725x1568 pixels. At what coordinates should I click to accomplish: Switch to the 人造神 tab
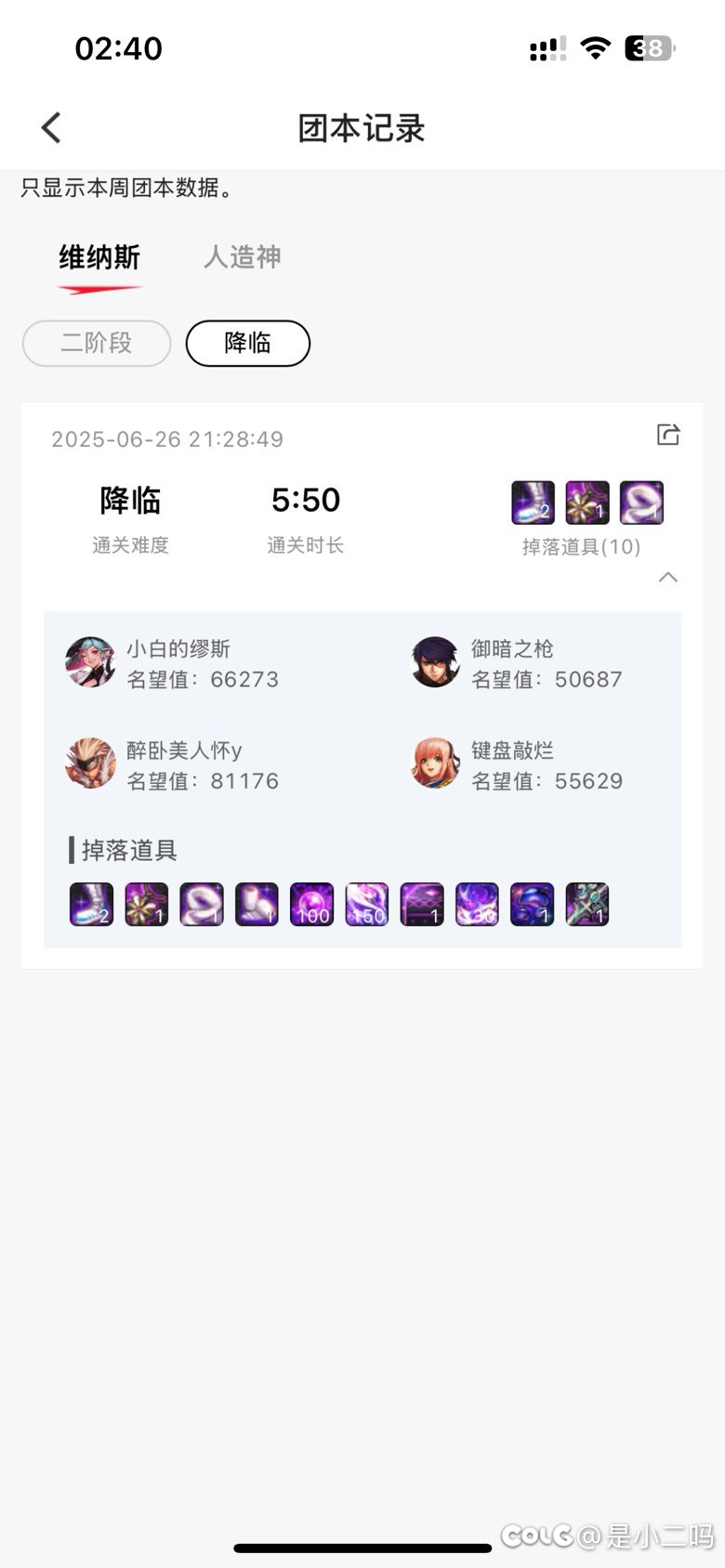pos(242,257)
